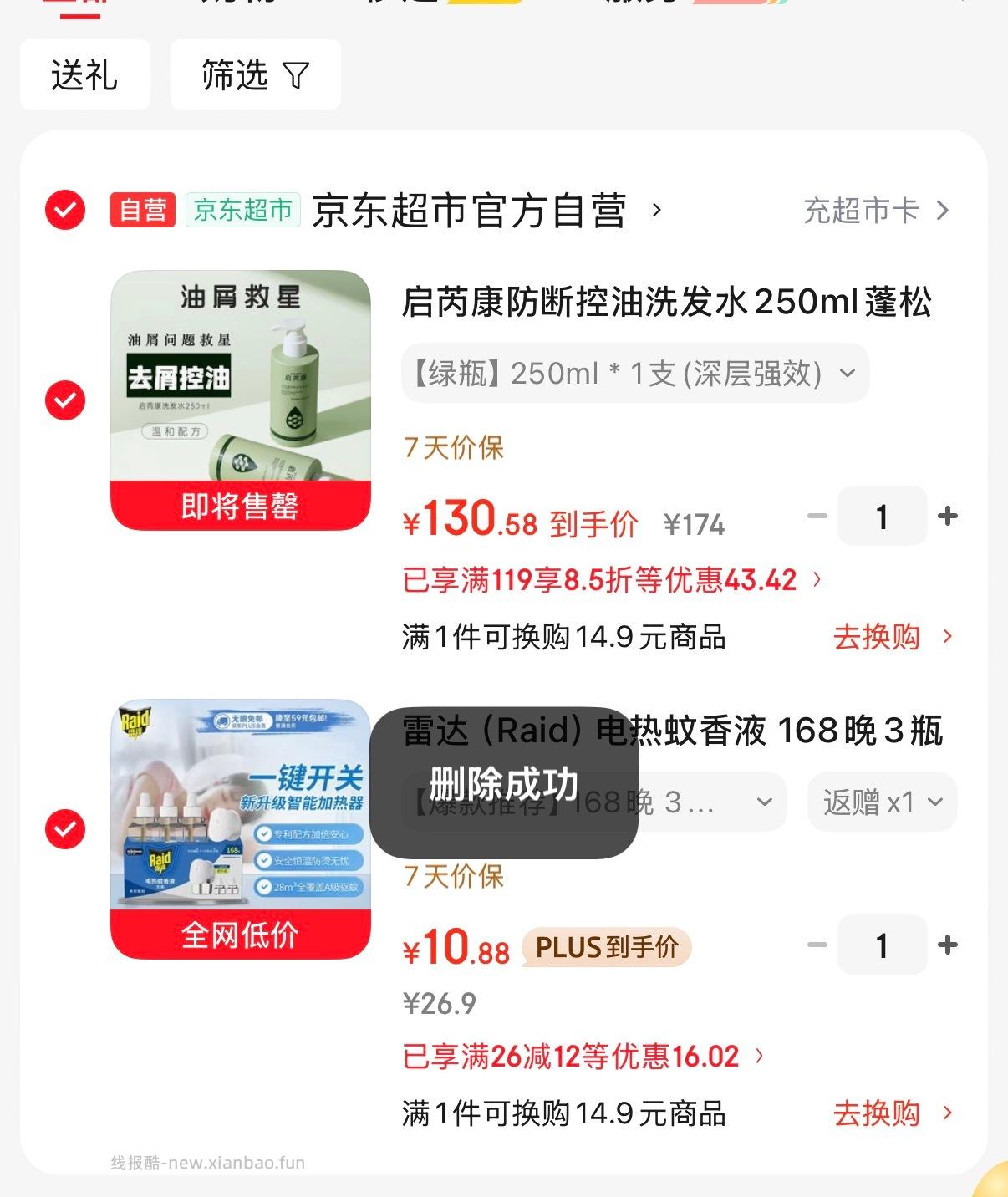Increase shampoo quantity with plus button
Viewport: 1008px width, 1197px height.
click(x=949, y=517)
